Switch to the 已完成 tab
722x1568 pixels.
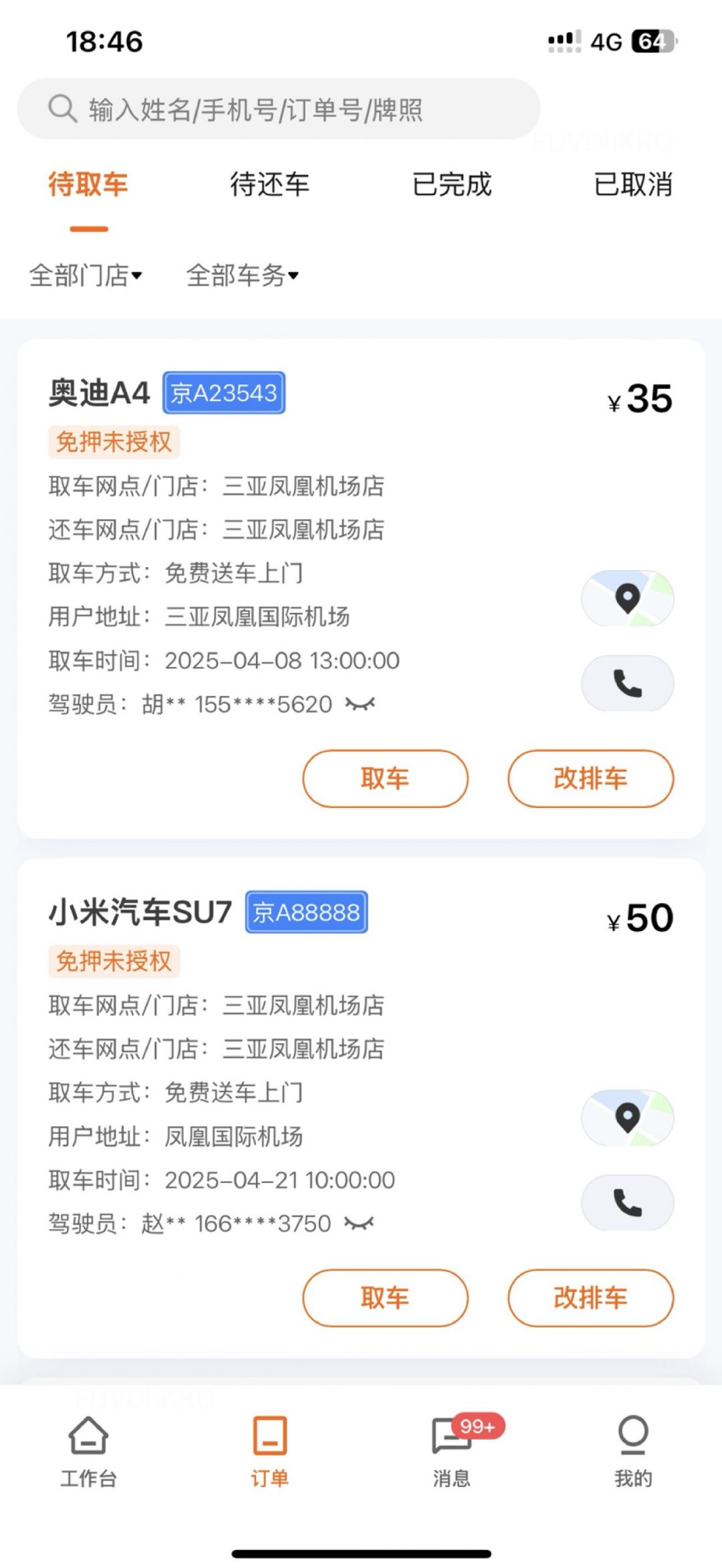pyautogui.click(x=451, y=184)
